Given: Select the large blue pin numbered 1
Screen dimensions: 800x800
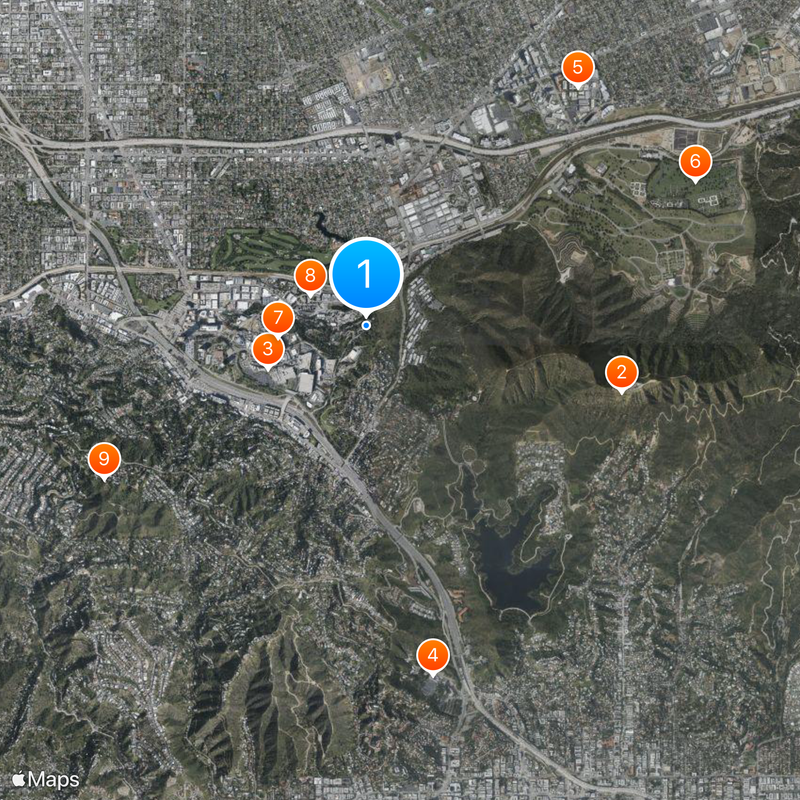Looking at the screenshot, I should pyautogui.click(x=366, y=272).
